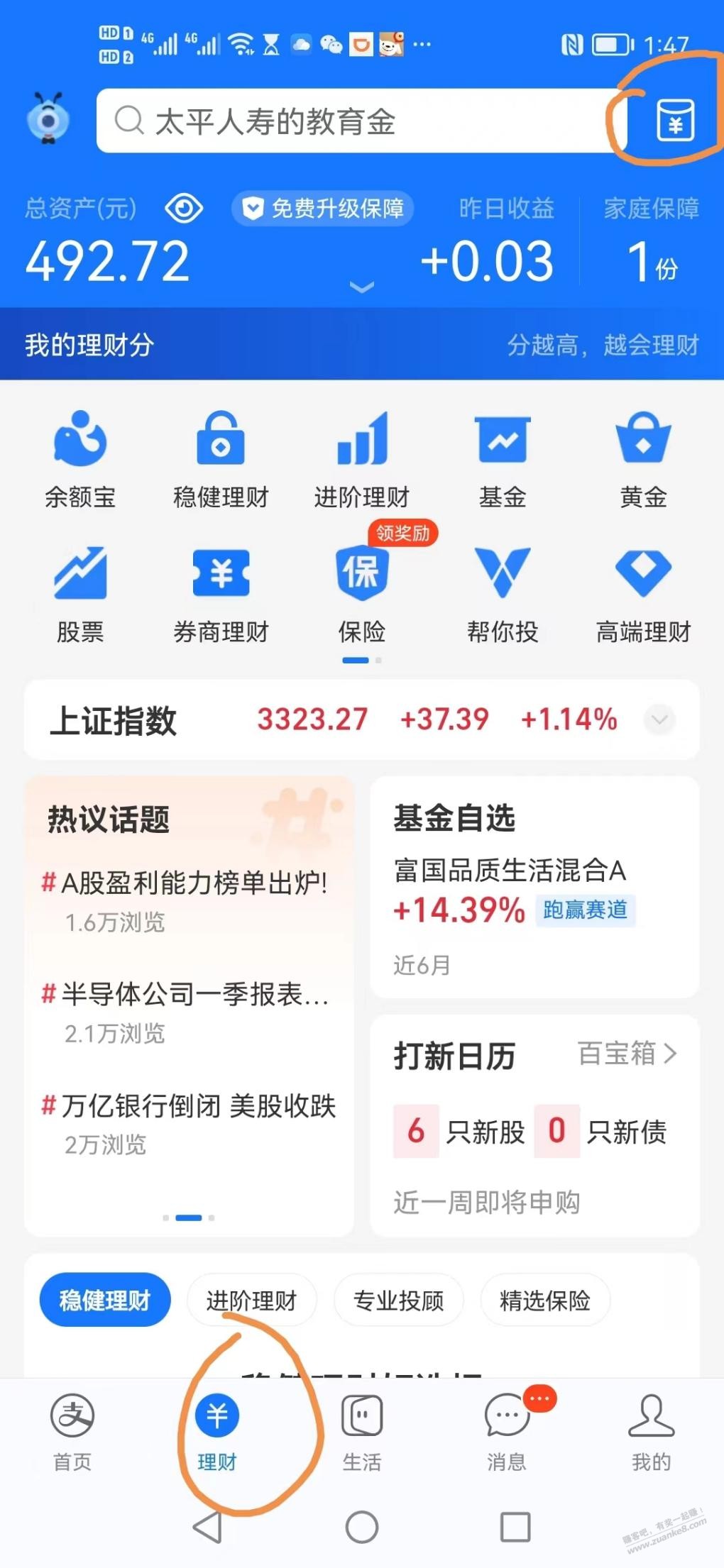Select the 精选保险 chip

coord(545,1301)
